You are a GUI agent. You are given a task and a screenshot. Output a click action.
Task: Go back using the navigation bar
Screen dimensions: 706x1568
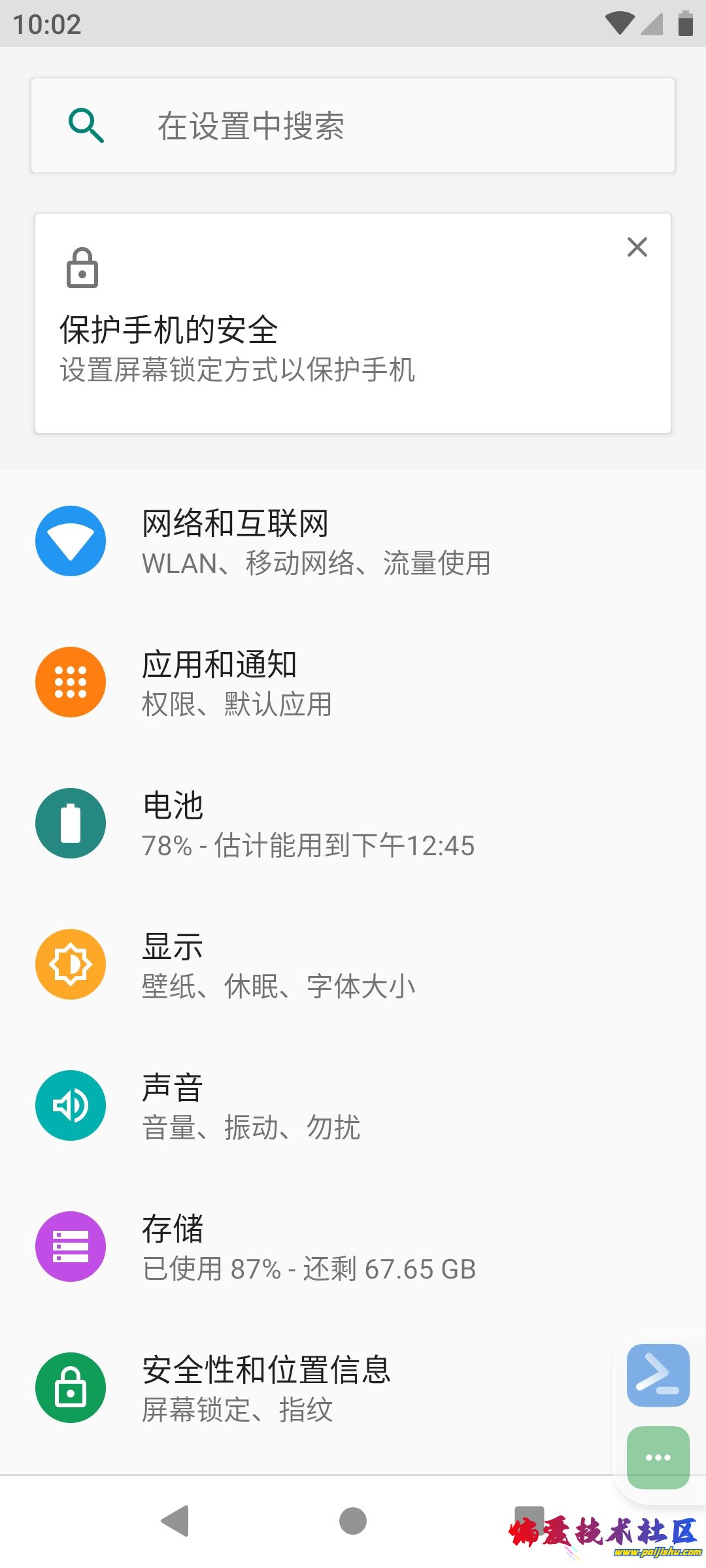pos(175,1521)
